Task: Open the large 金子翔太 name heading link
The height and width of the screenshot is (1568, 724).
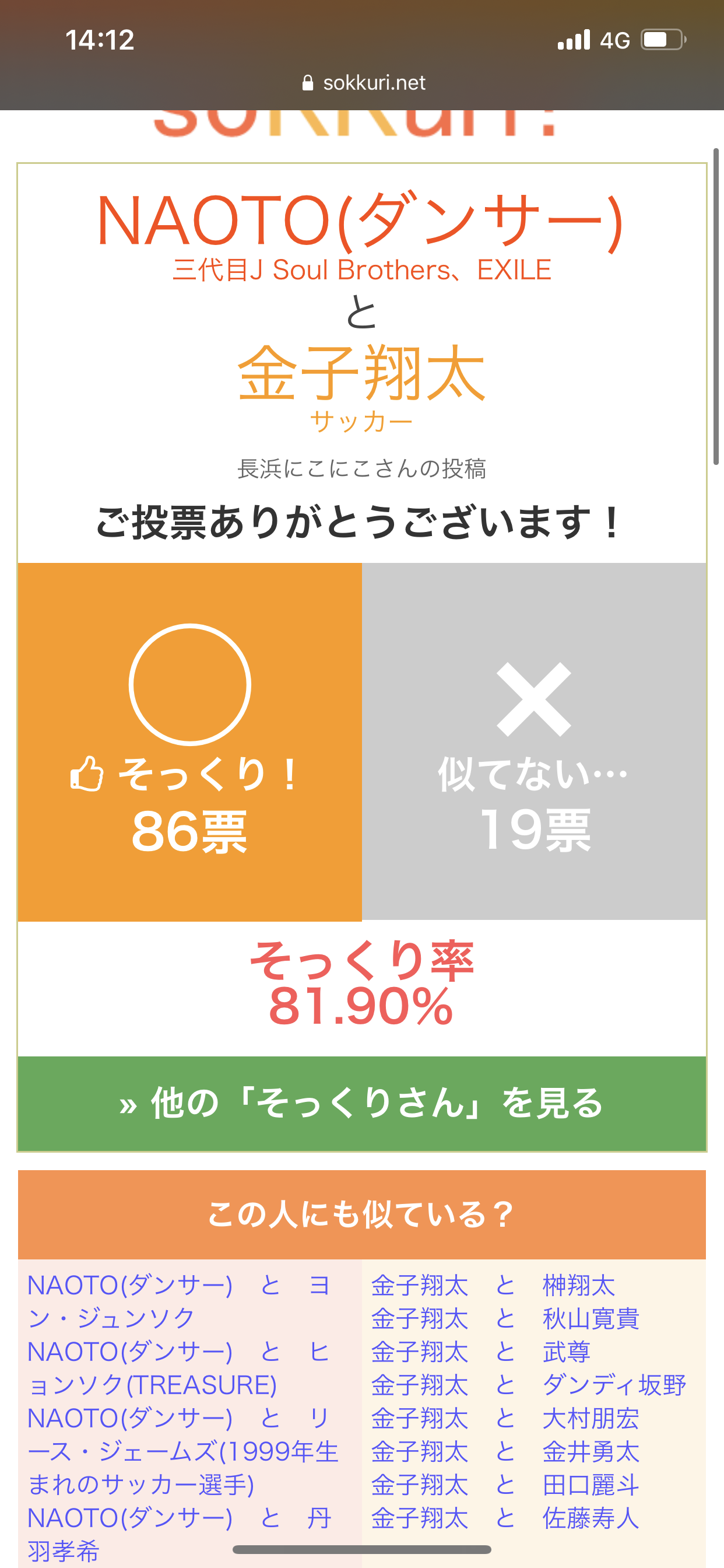Action: (x=362, y=373)
